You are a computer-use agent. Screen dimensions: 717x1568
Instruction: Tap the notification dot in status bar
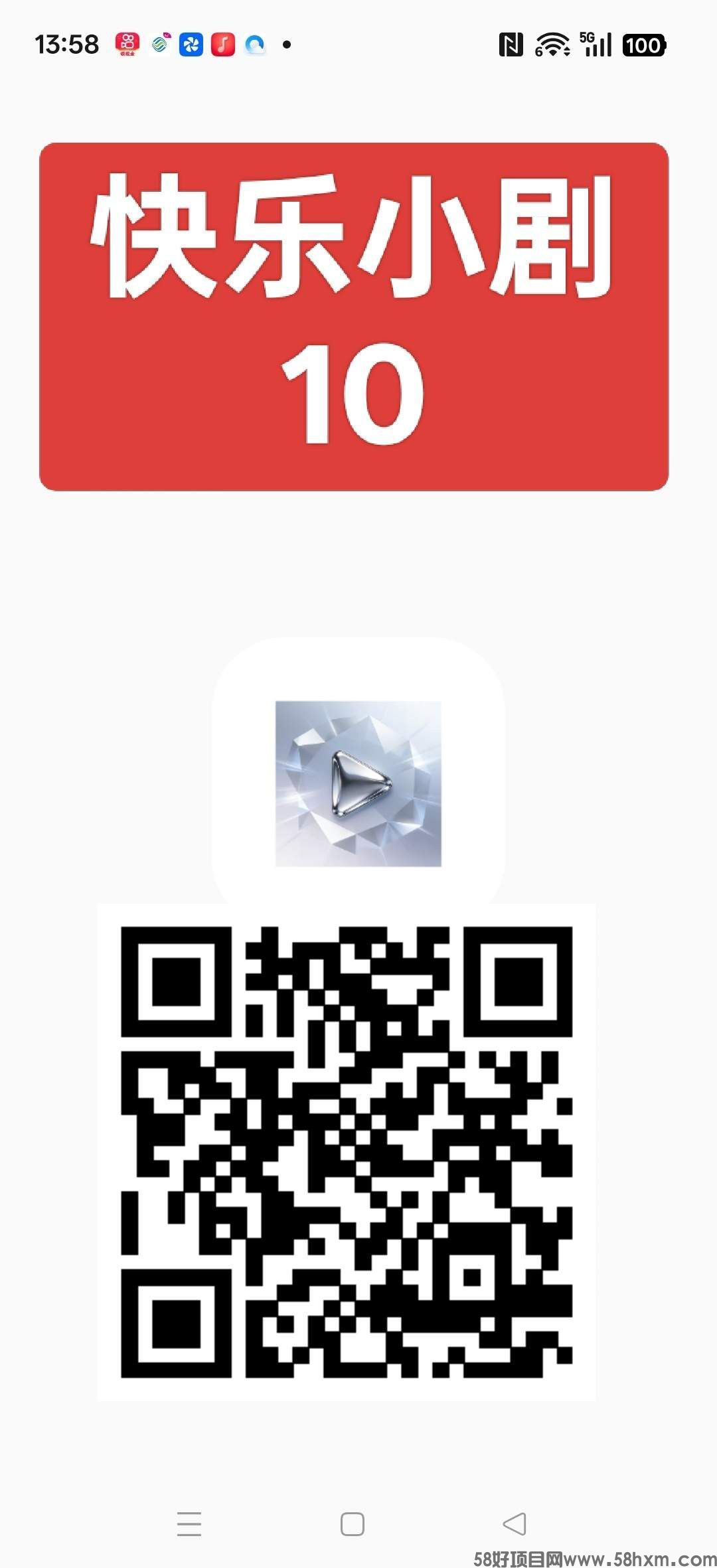tap(285, 44)
